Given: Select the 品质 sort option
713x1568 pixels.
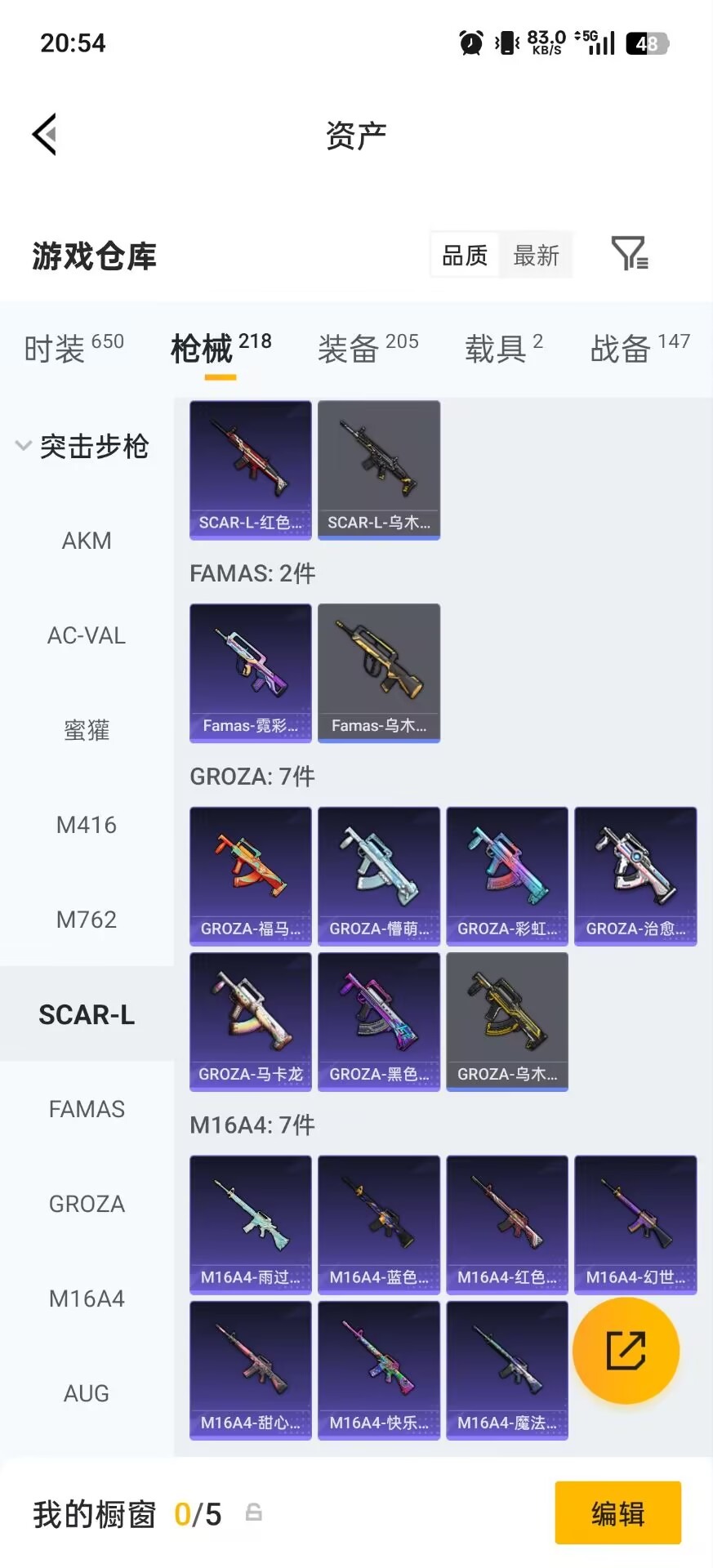Looking at the screenshot, I should (465, 256).
